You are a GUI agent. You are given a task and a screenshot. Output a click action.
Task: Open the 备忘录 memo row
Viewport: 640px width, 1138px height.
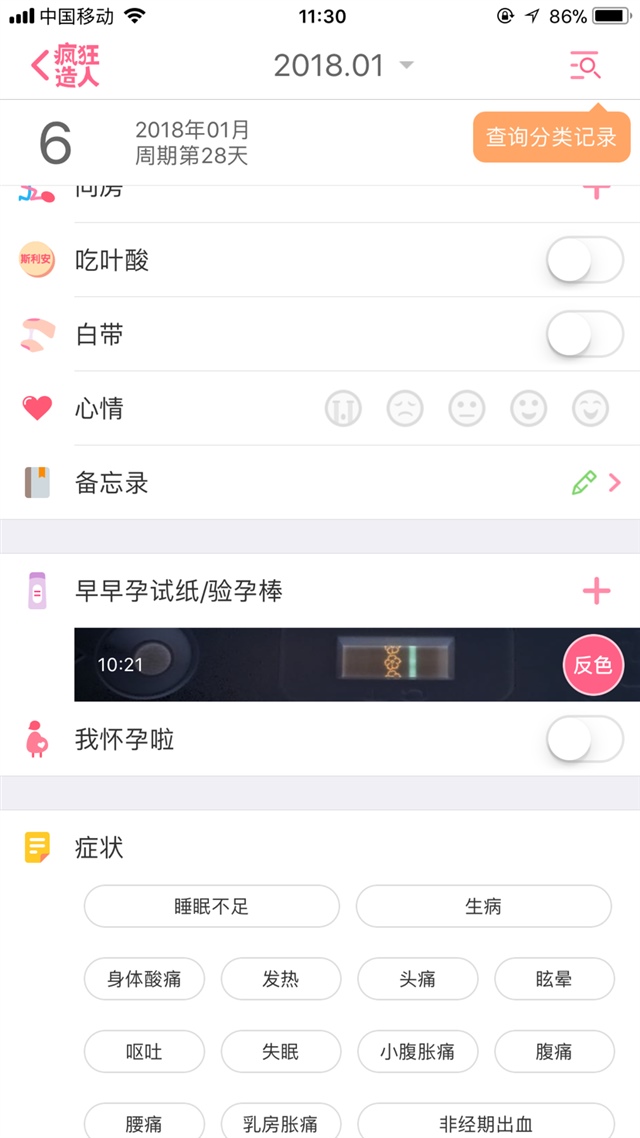tap(320, 483)
